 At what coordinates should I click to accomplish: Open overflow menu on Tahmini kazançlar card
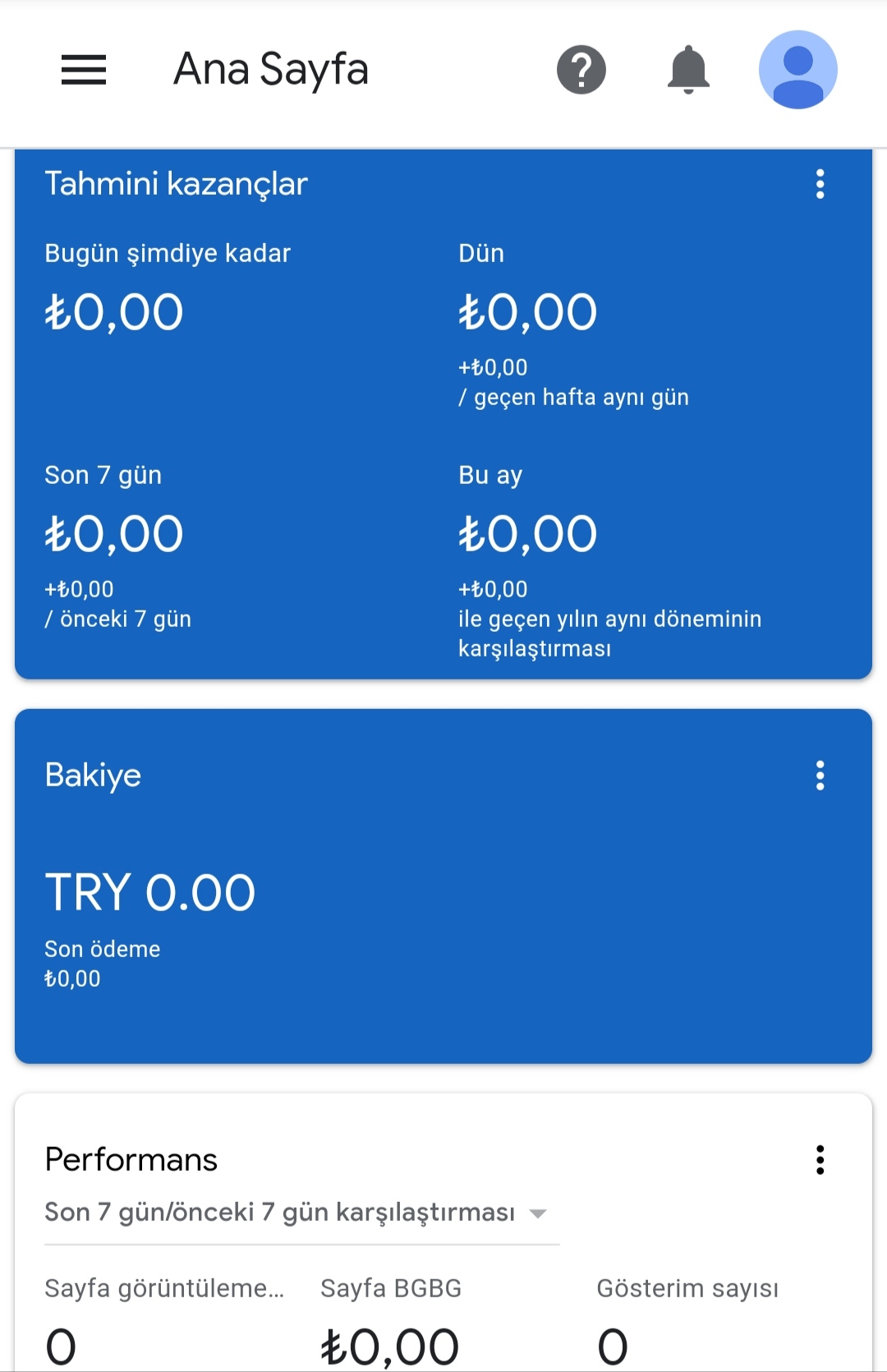pos(820,184)
